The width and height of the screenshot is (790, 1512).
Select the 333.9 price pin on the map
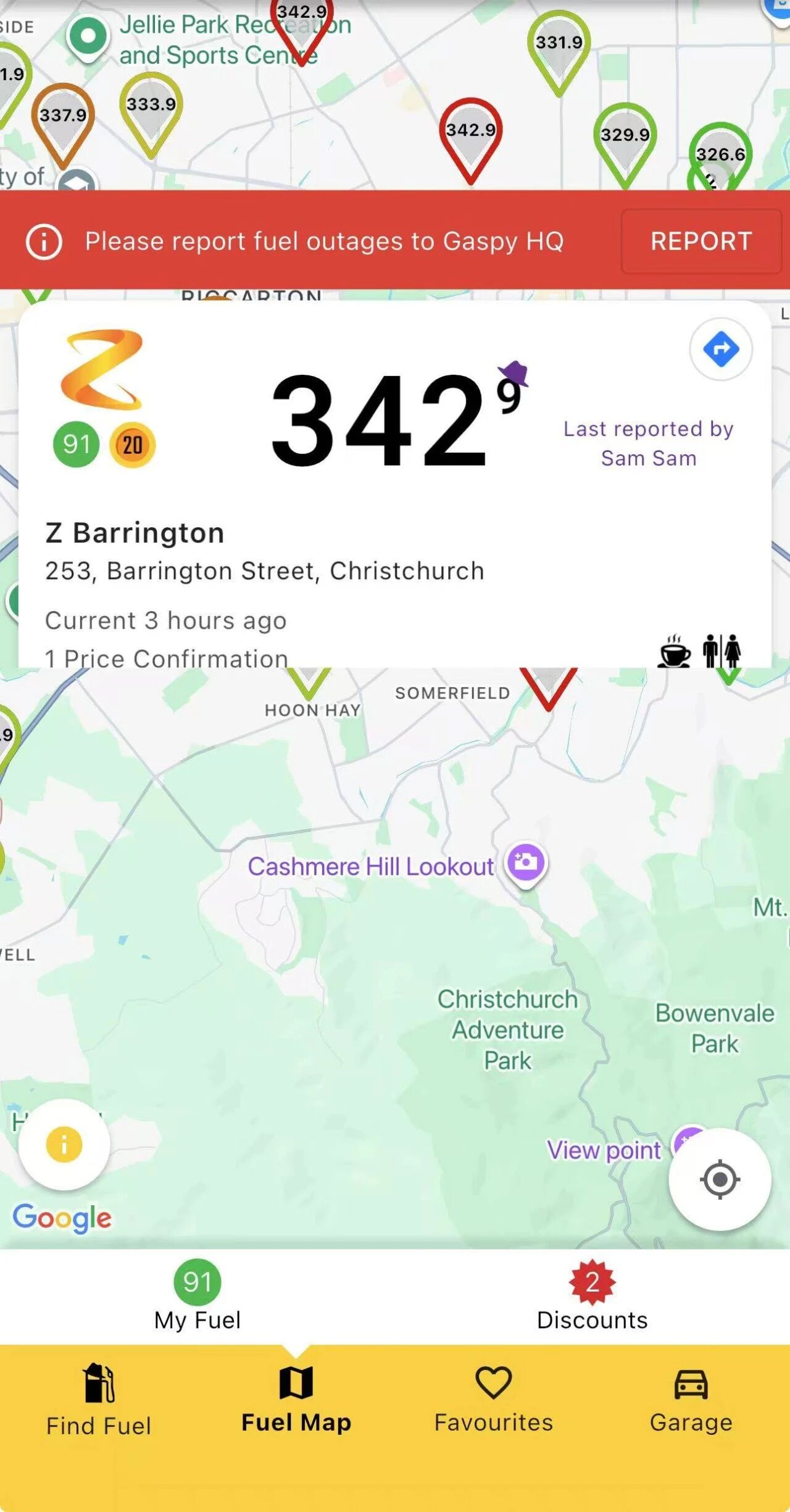point(151,109)
